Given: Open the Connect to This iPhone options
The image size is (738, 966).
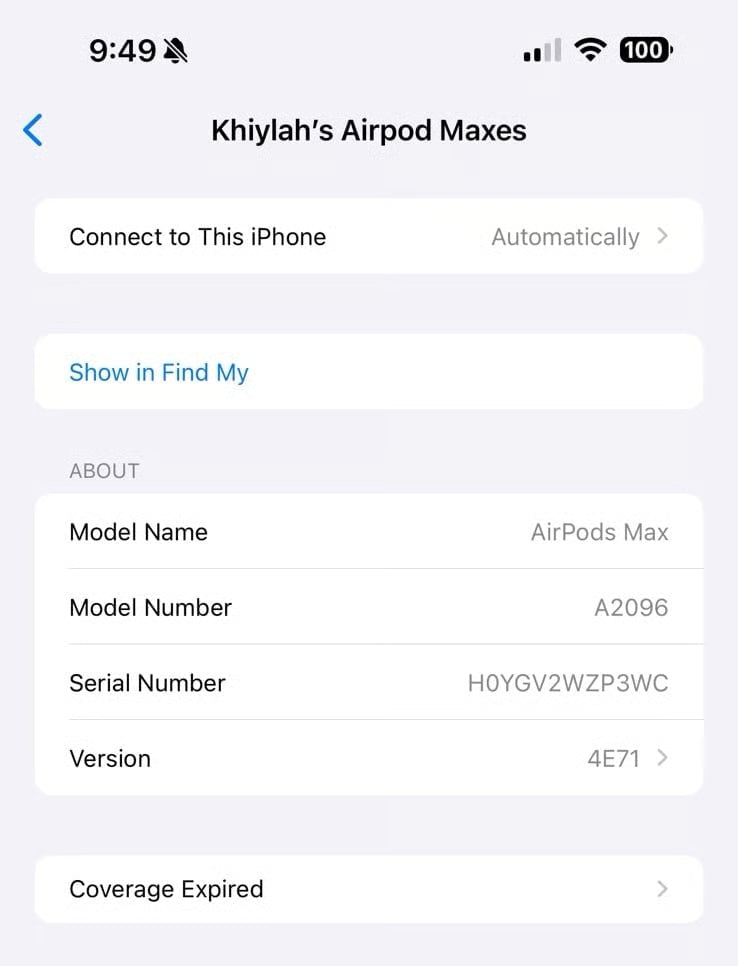Looking at the screenshot, I should point(369,236).
